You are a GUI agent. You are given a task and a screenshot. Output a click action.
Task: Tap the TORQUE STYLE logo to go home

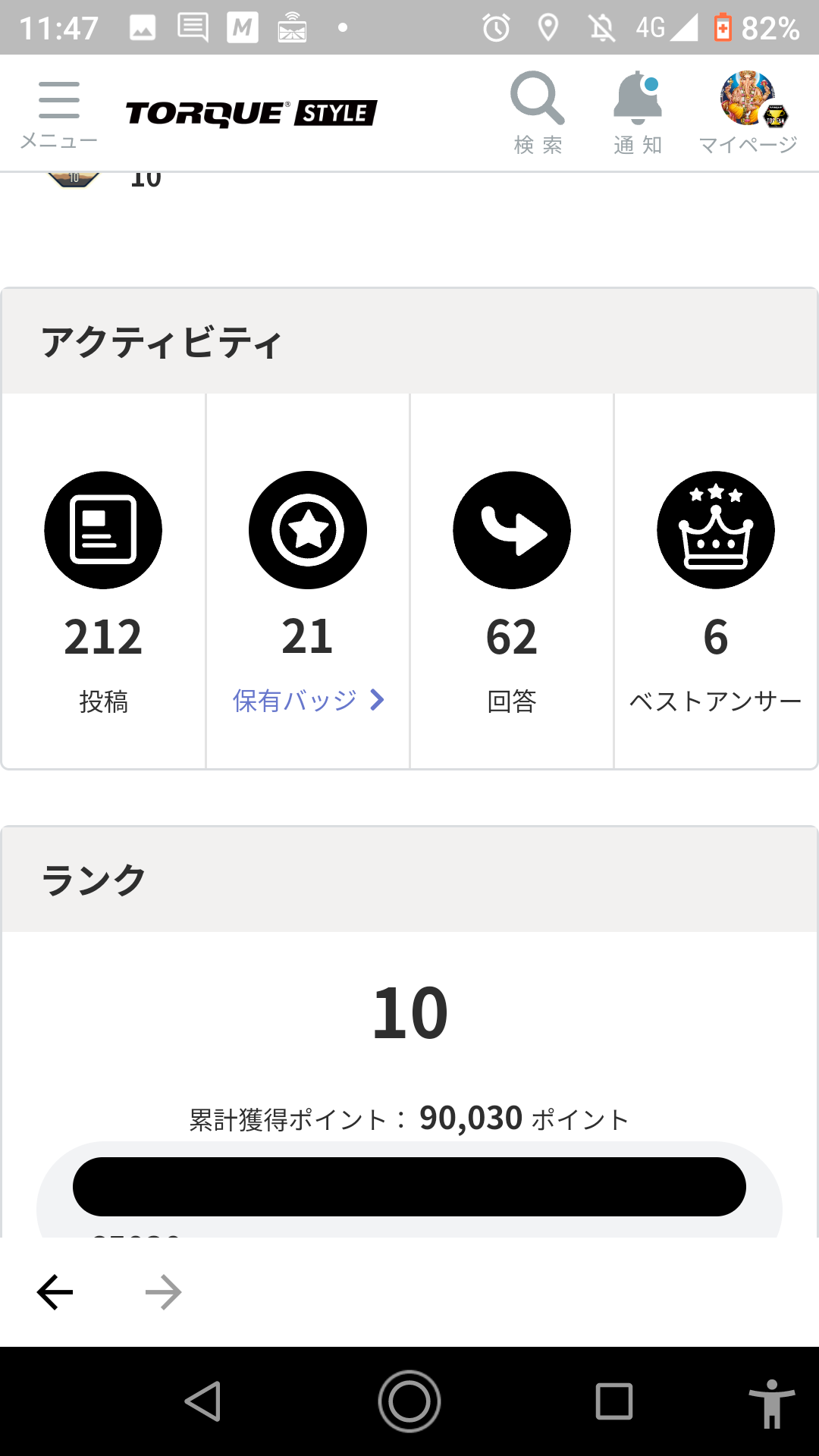[x=251, y=114]
